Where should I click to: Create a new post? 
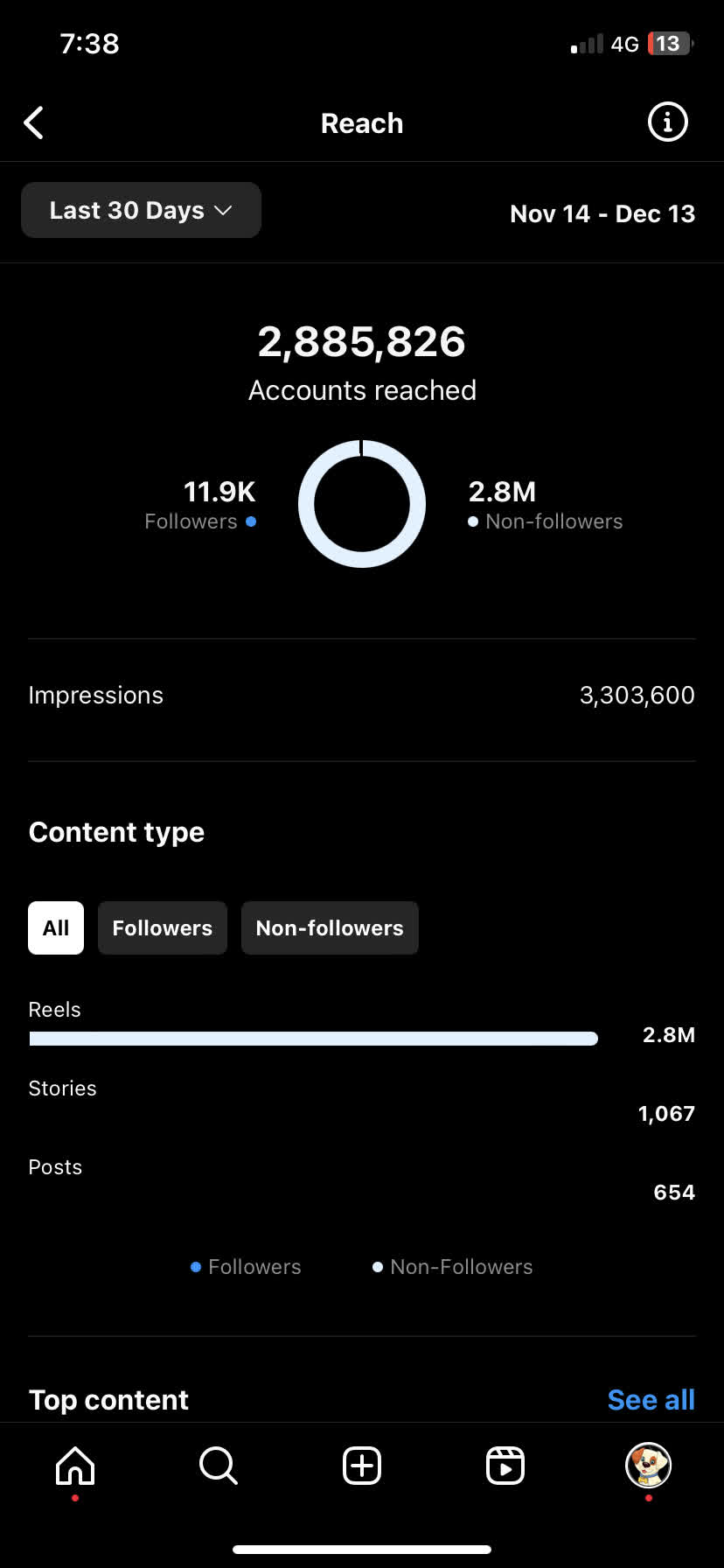tap(362, 1465)
